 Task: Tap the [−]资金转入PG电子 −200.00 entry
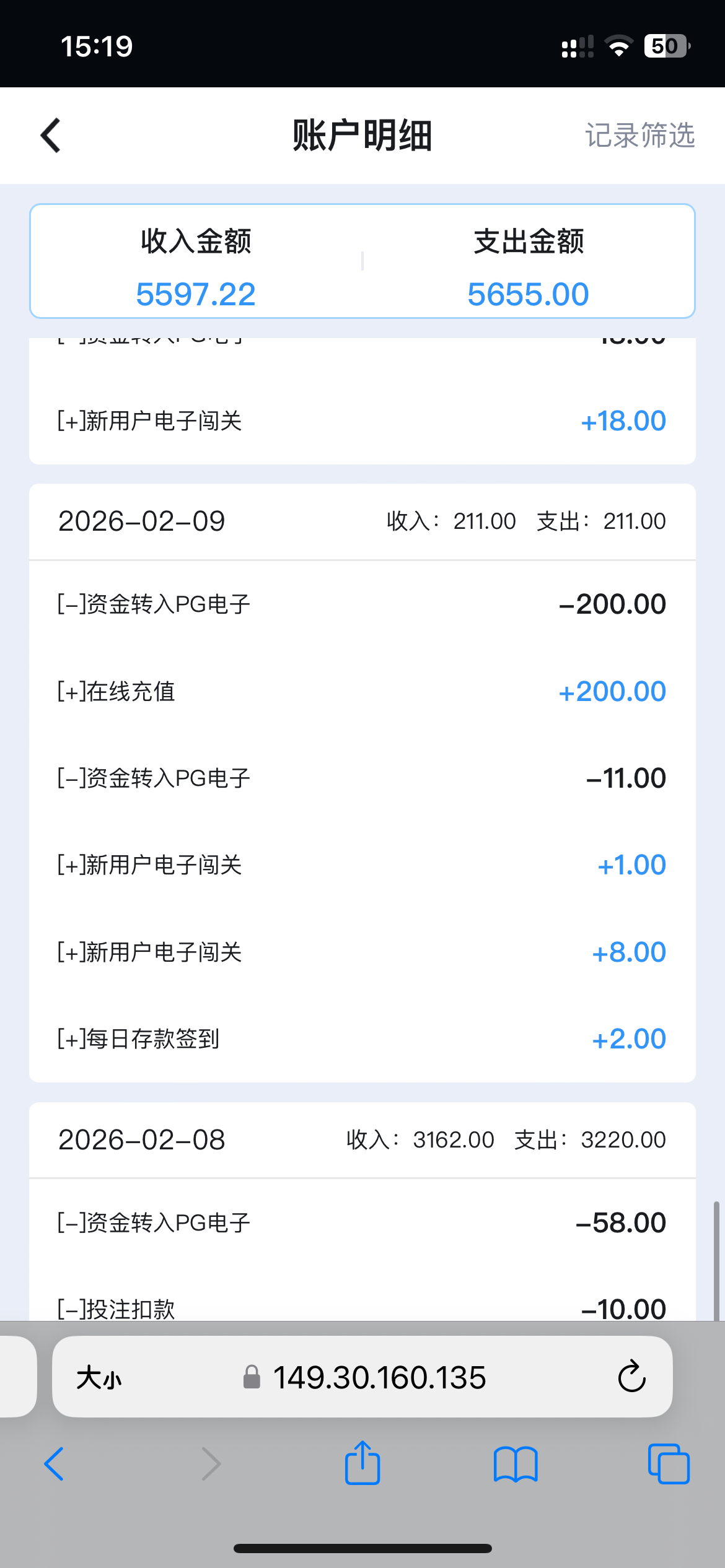click(x=362, y=604)
